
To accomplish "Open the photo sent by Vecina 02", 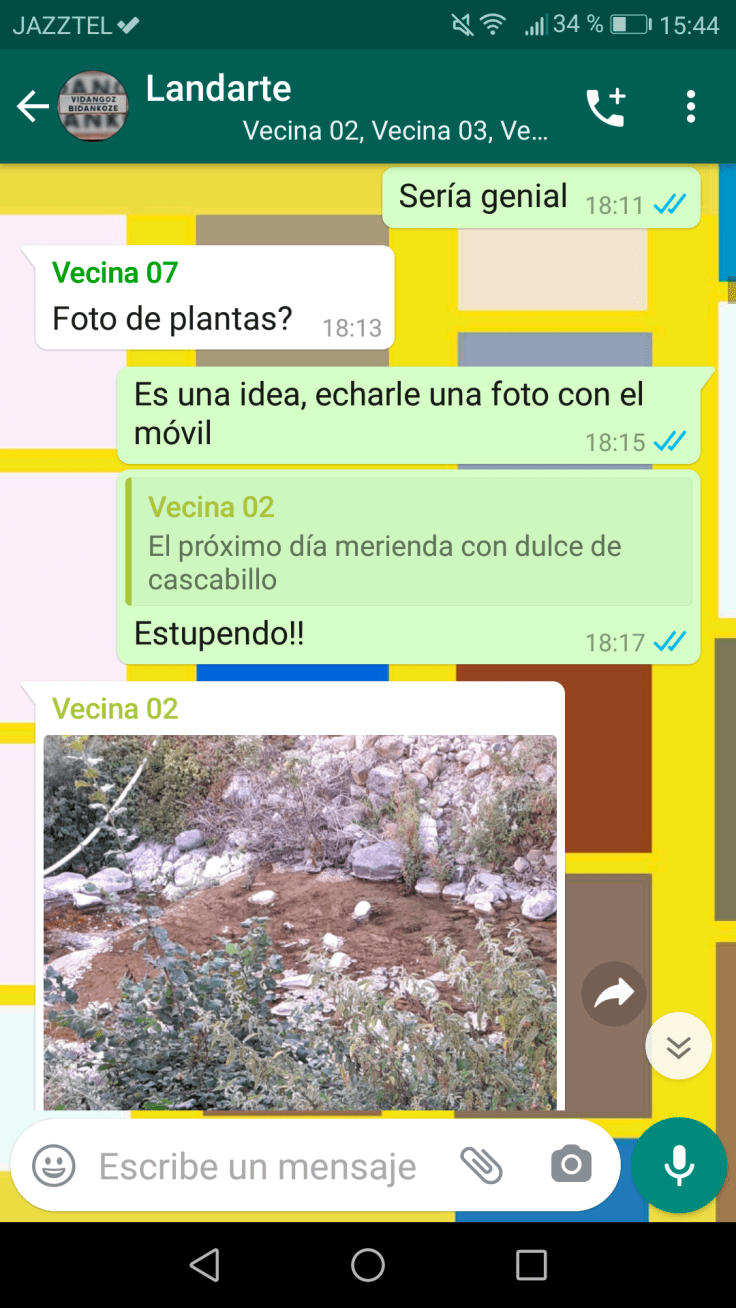I will click(x=300, y=922).
